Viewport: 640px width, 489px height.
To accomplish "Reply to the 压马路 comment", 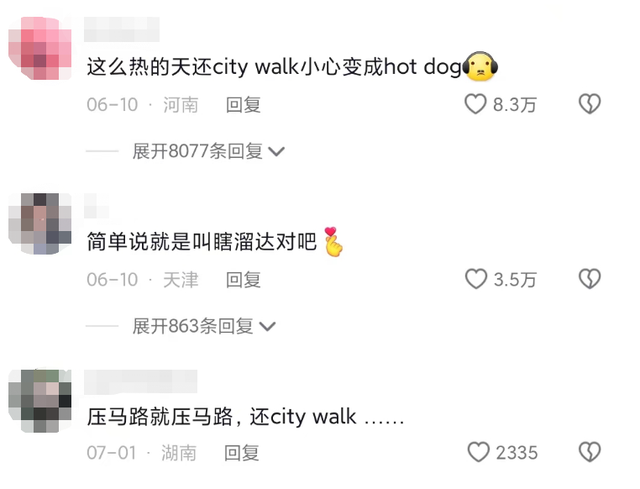I will 243,453.
